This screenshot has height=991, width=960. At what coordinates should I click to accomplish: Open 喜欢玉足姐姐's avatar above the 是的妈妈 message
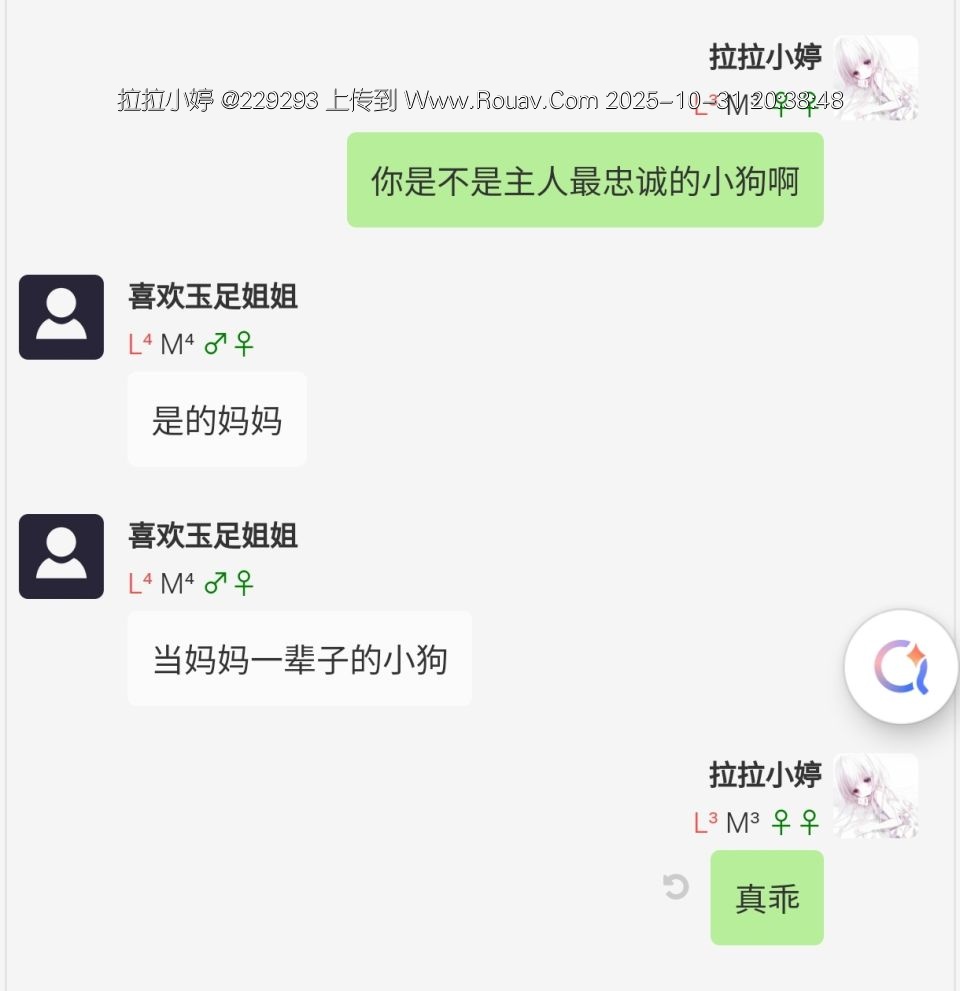click(x=61, y=317)
